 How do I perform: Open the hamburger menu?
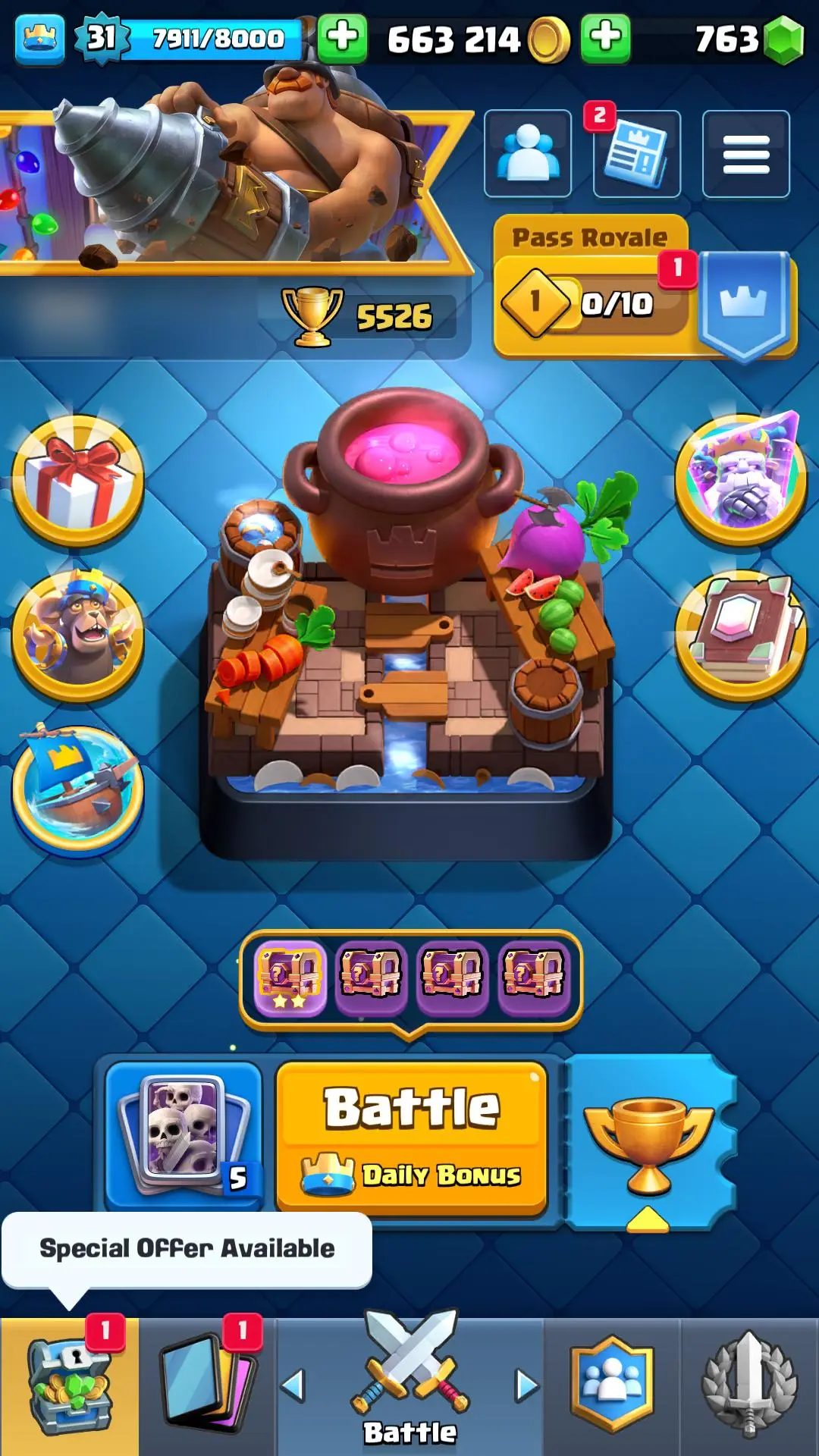point(745,154)
